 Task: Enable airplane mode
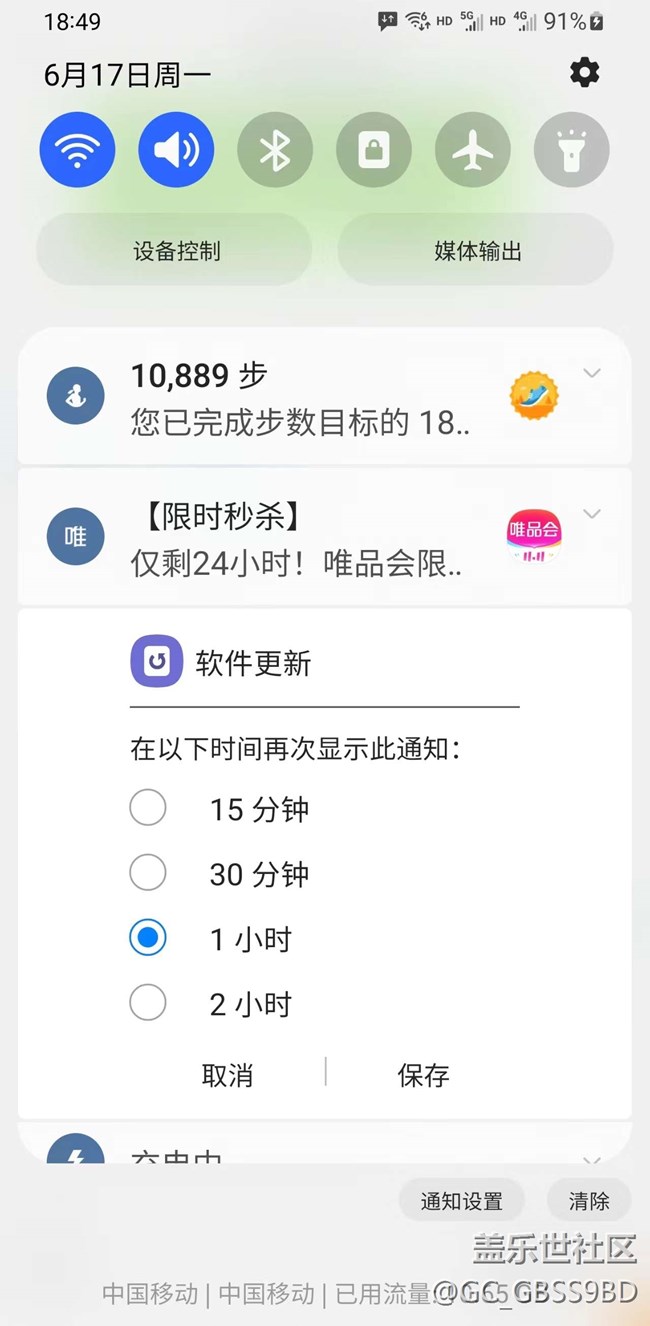473,150
